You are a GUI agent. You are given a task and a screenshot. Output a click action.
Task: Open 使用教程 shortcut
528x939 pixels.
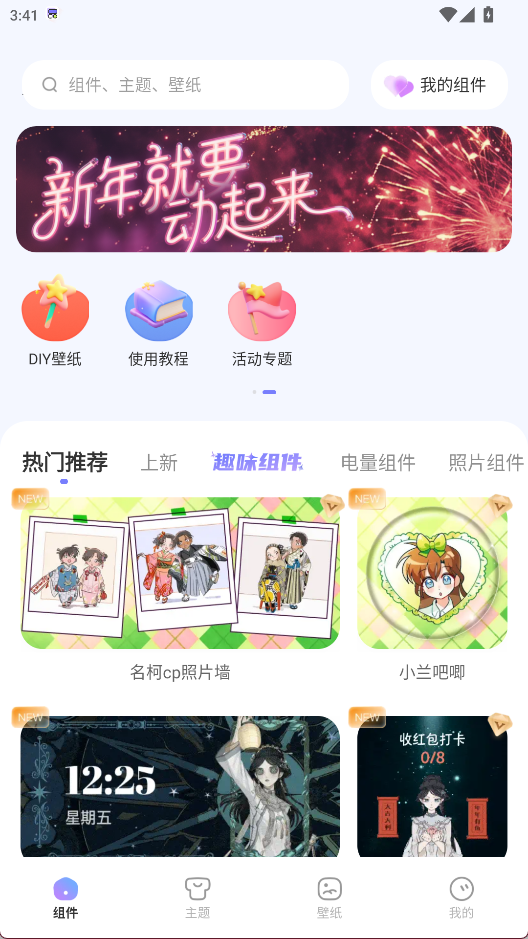tap(159, 322)
